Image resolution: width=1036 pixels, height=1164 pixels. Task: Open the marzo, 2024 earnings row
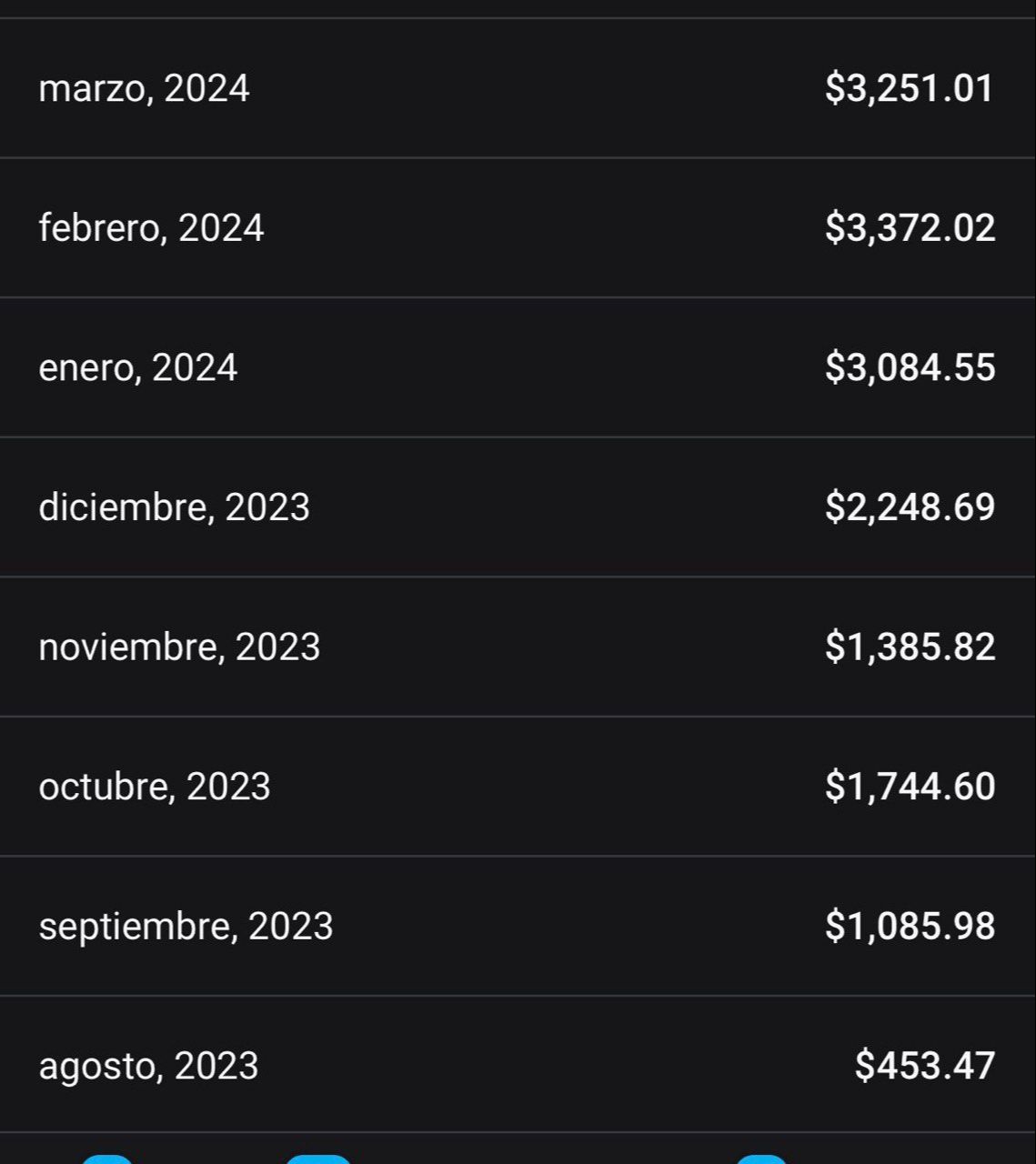point(518,88)
